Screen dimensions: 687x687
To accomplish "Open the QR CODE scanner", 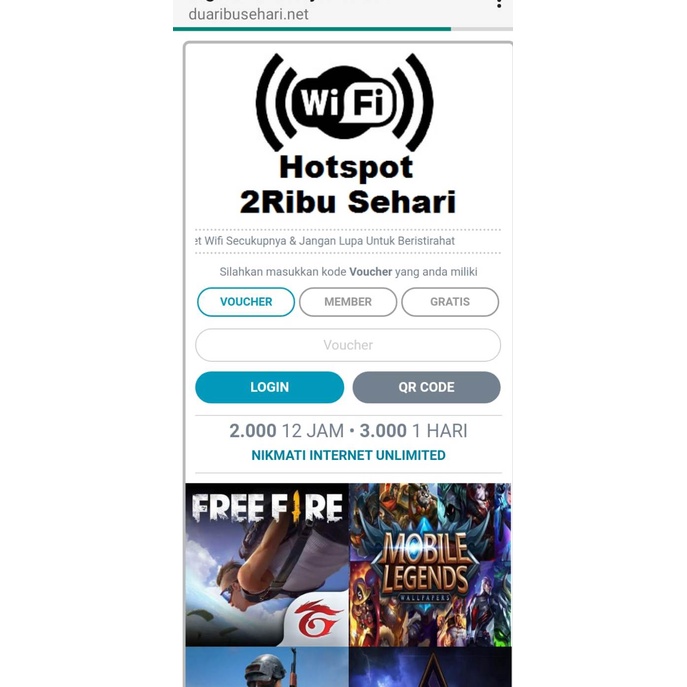I will 426,387.
